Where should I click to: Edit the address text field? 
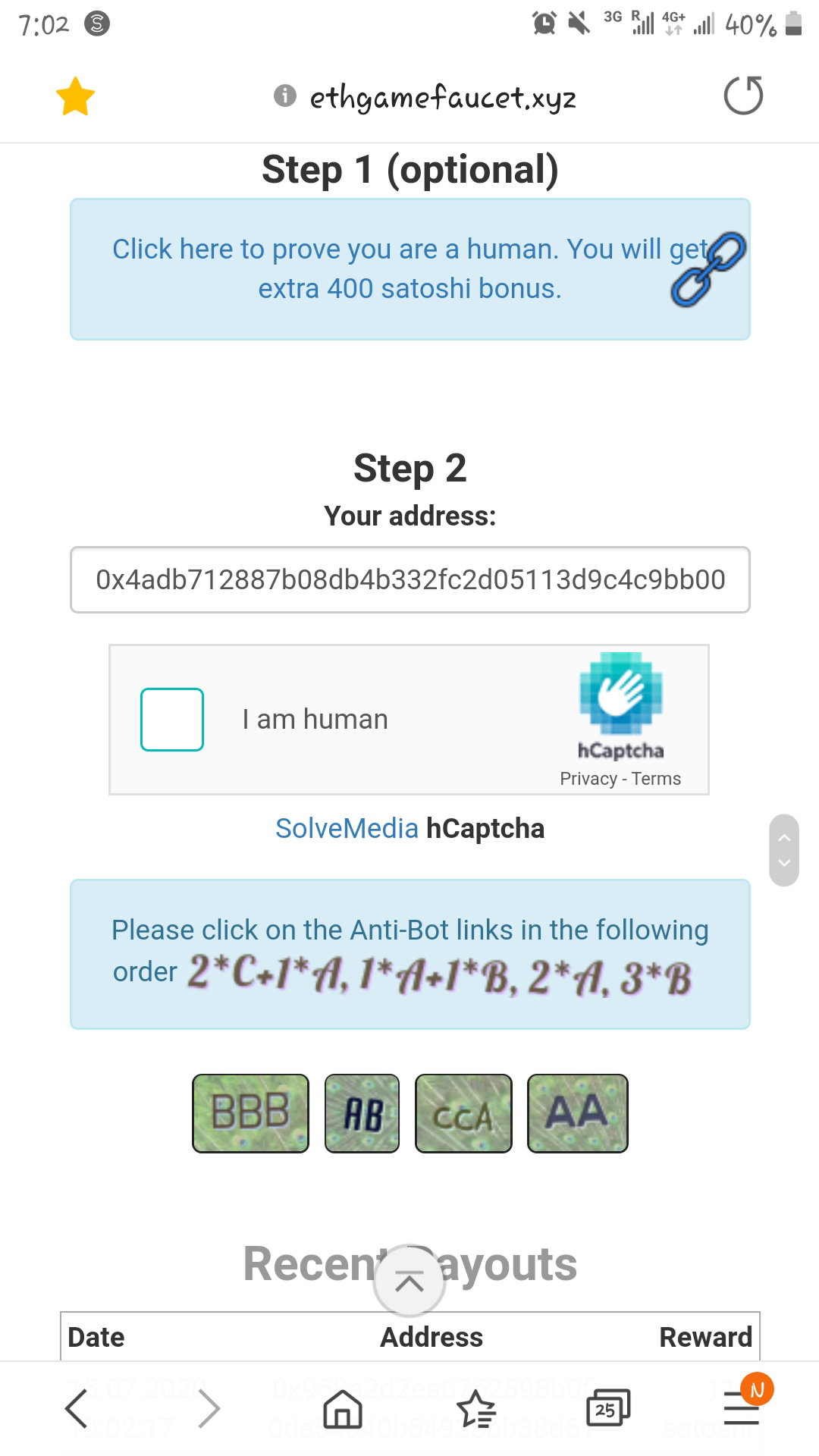[x=410, y=579]
